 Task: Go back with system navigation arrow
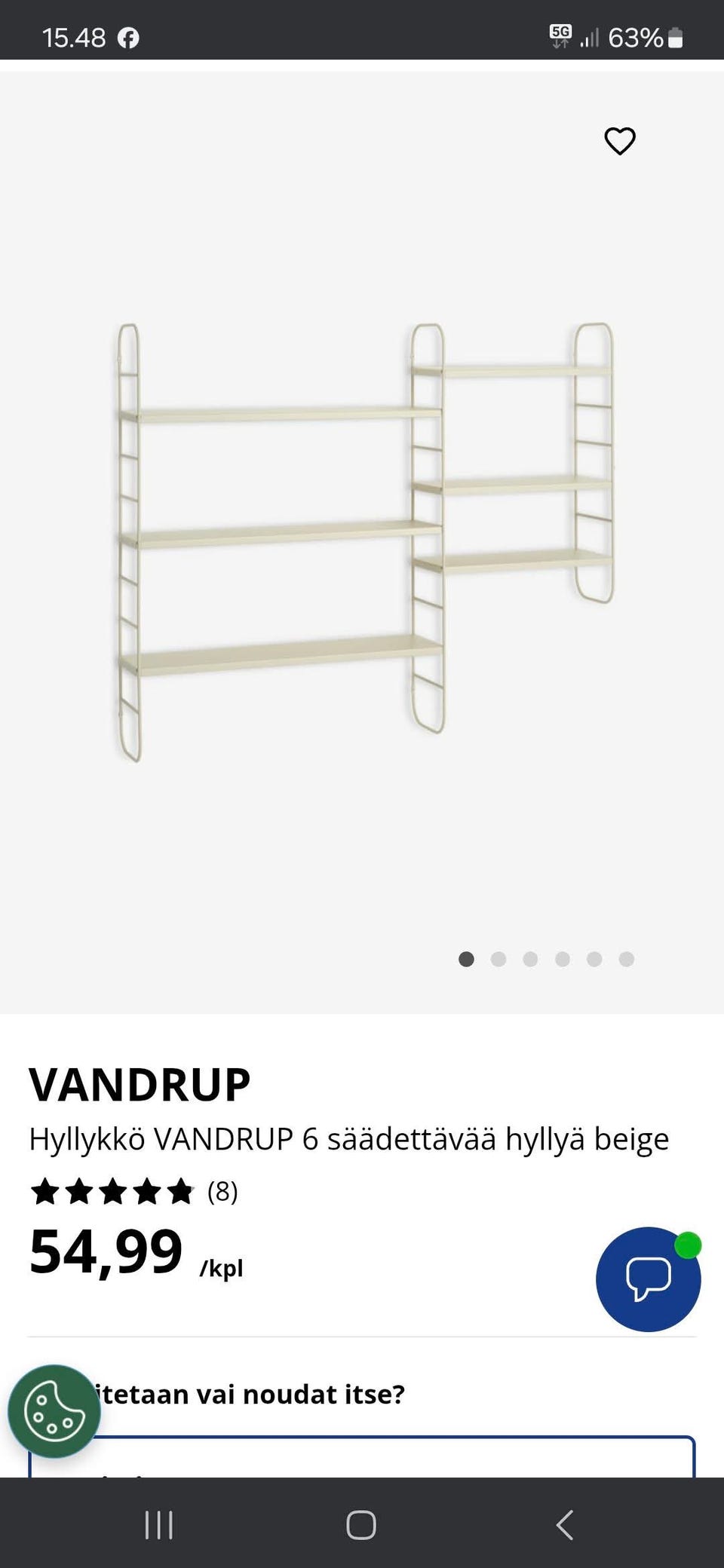[564, 1524]
